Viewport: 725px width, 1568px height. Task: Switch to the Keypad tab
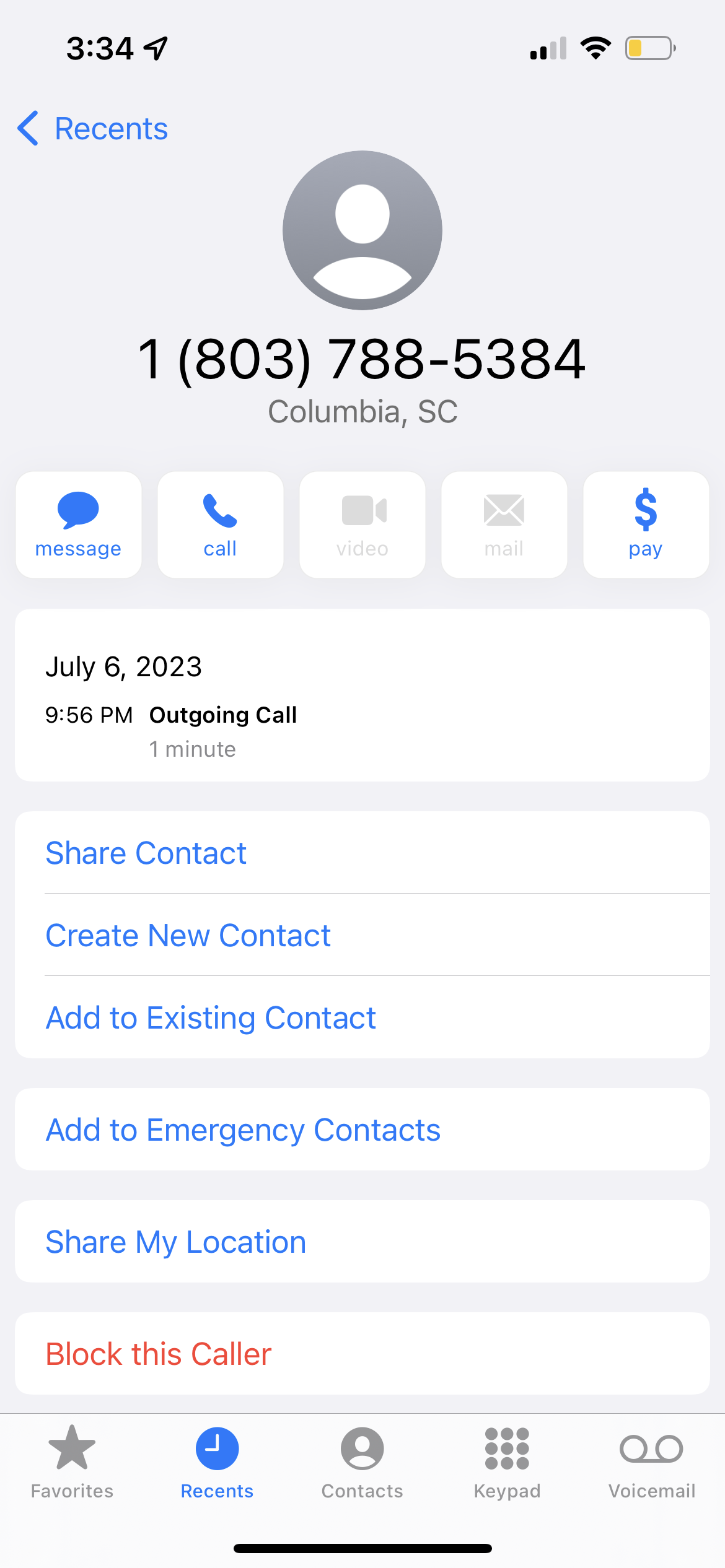pos(507,1461)
